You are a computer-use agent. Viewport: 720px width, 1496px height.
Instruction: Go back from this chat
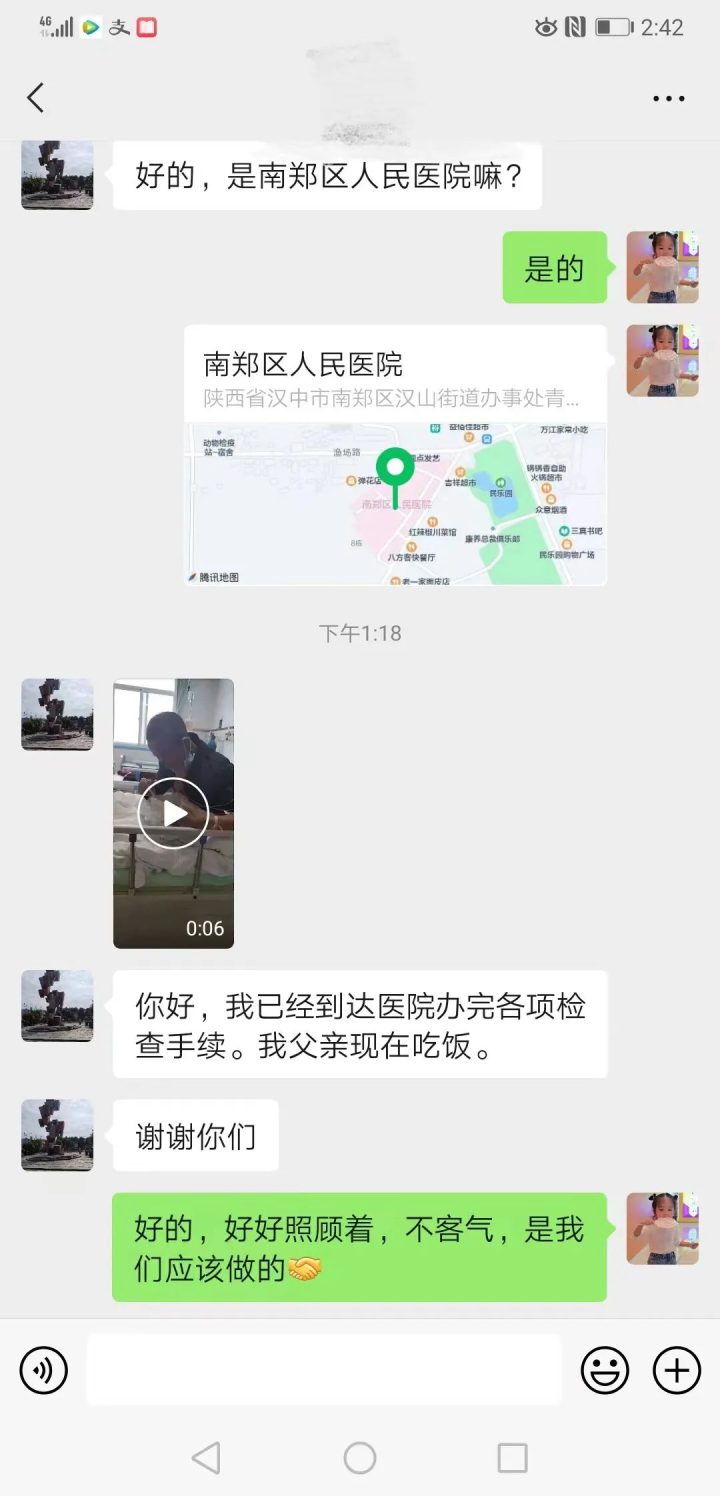point(36,98)
